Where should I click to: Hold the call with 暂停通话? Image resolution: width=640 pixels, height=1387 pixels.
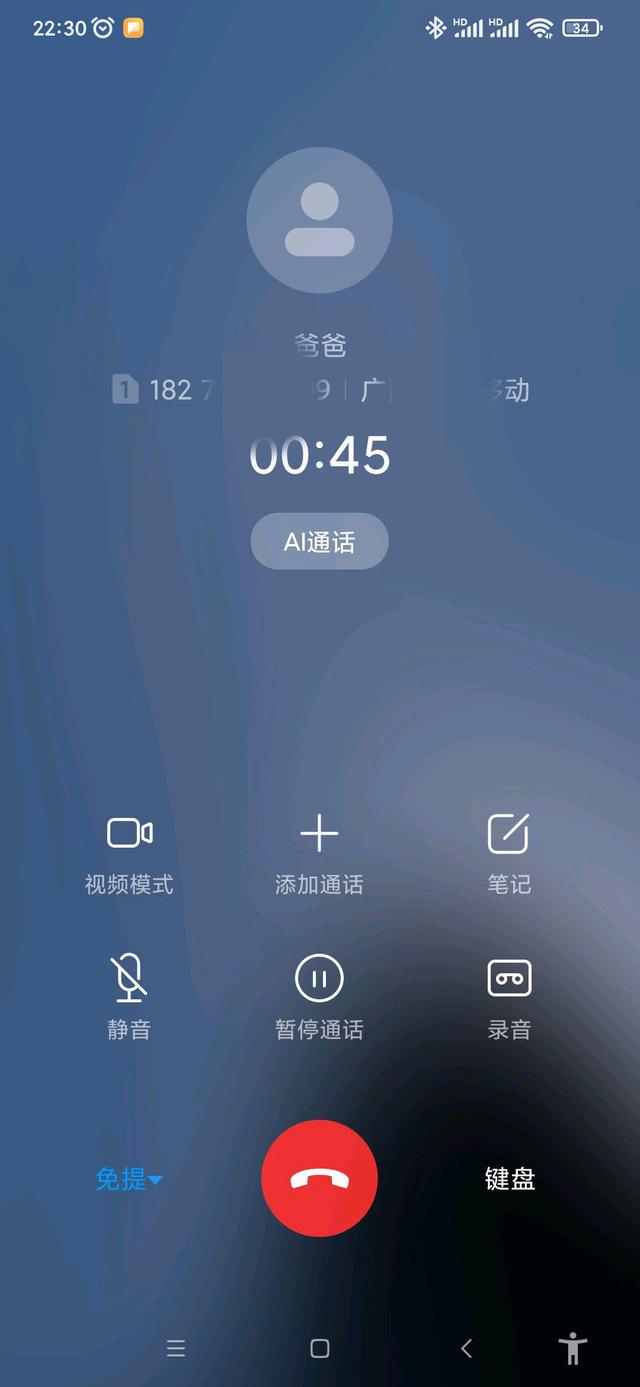319,997
